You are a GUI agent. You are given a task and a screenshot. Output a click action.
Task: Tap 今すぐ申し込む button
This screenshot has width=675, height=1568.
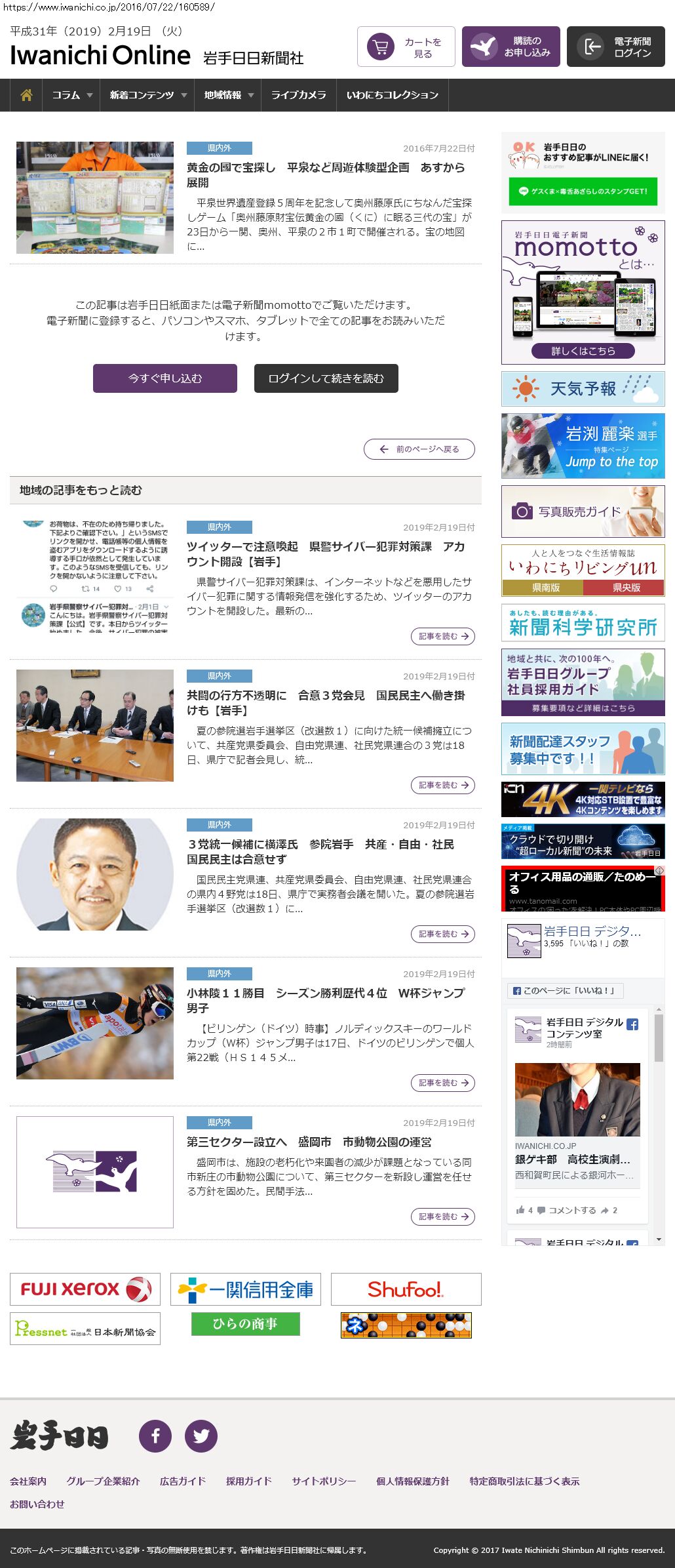pos(164,378)
